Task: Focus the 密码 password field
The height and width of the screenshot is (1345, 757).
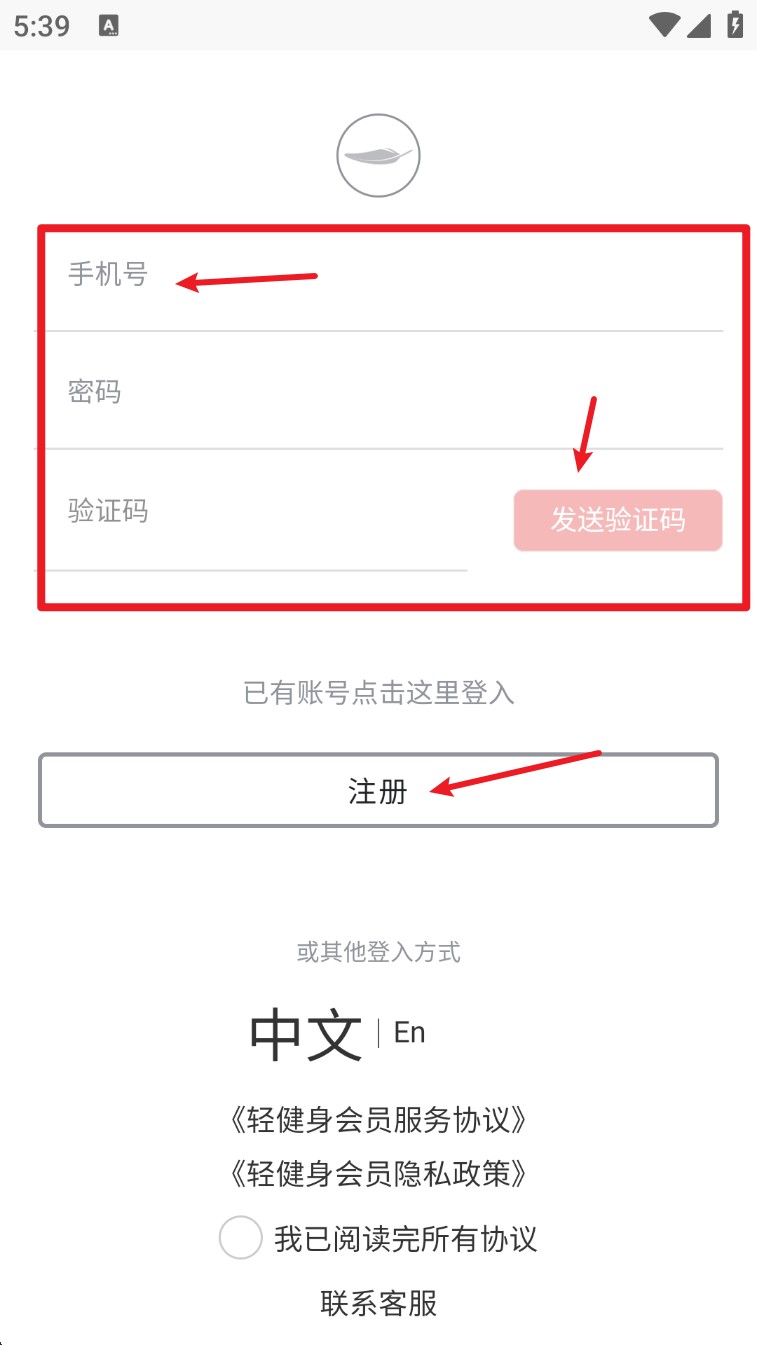Action: pyautogui.click(x=380, y=391)
